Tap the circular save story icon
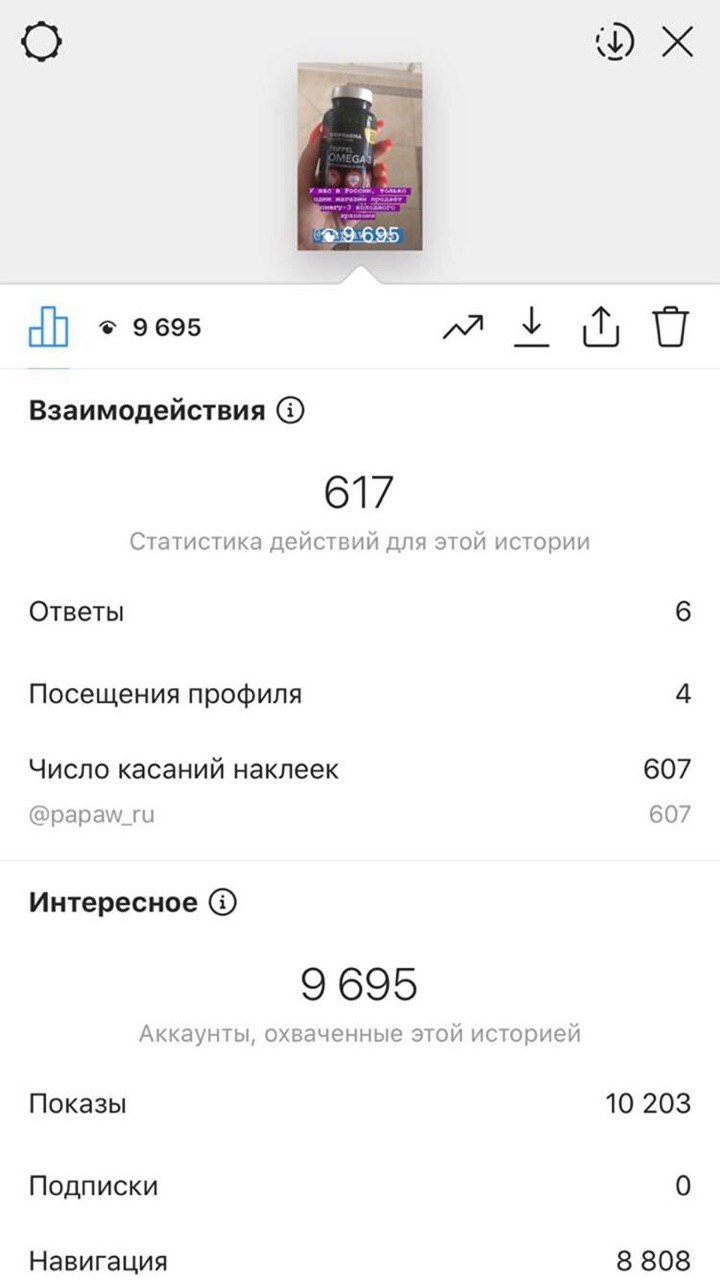The image size is (720, 1280). click(615, 42)
